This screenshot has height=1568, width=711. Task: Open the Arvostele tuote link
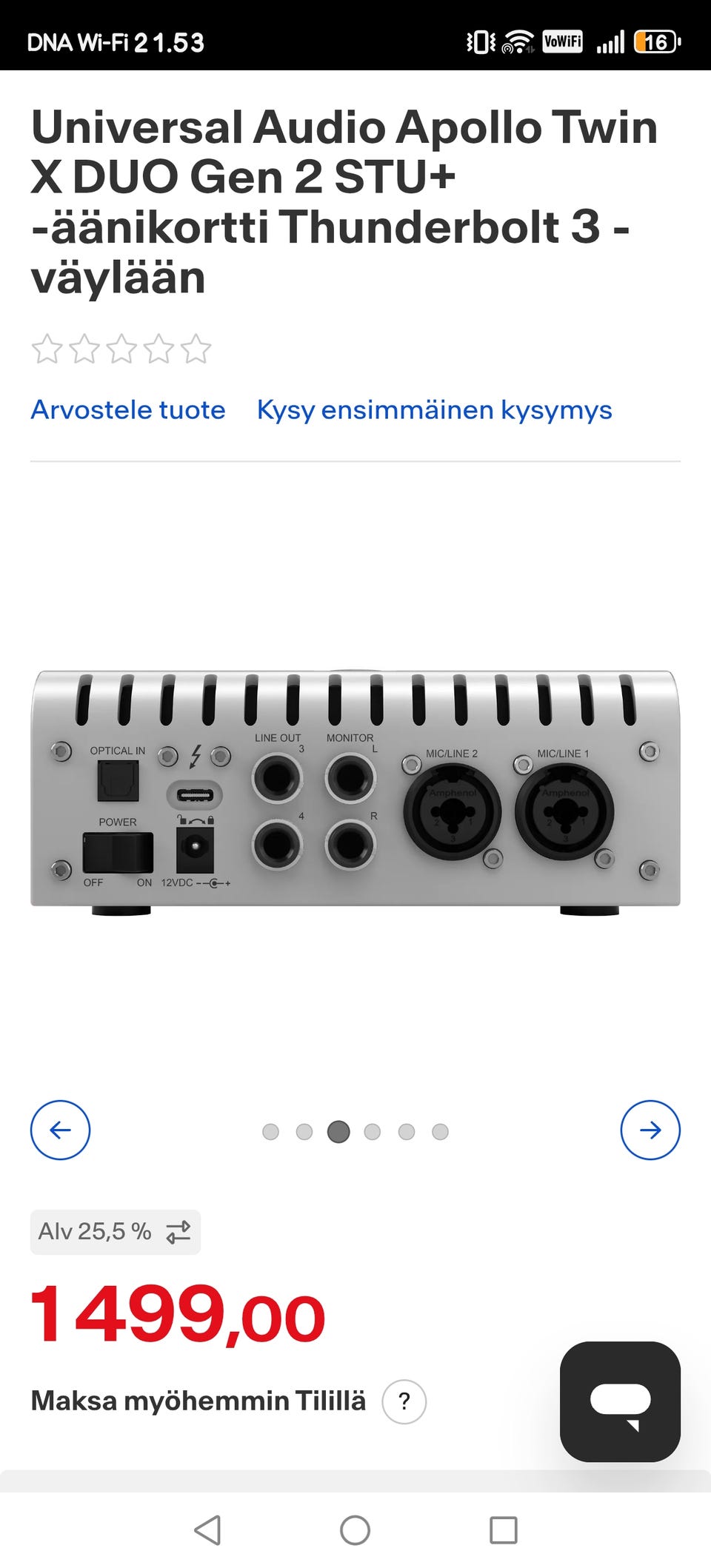tap(128, 409)
